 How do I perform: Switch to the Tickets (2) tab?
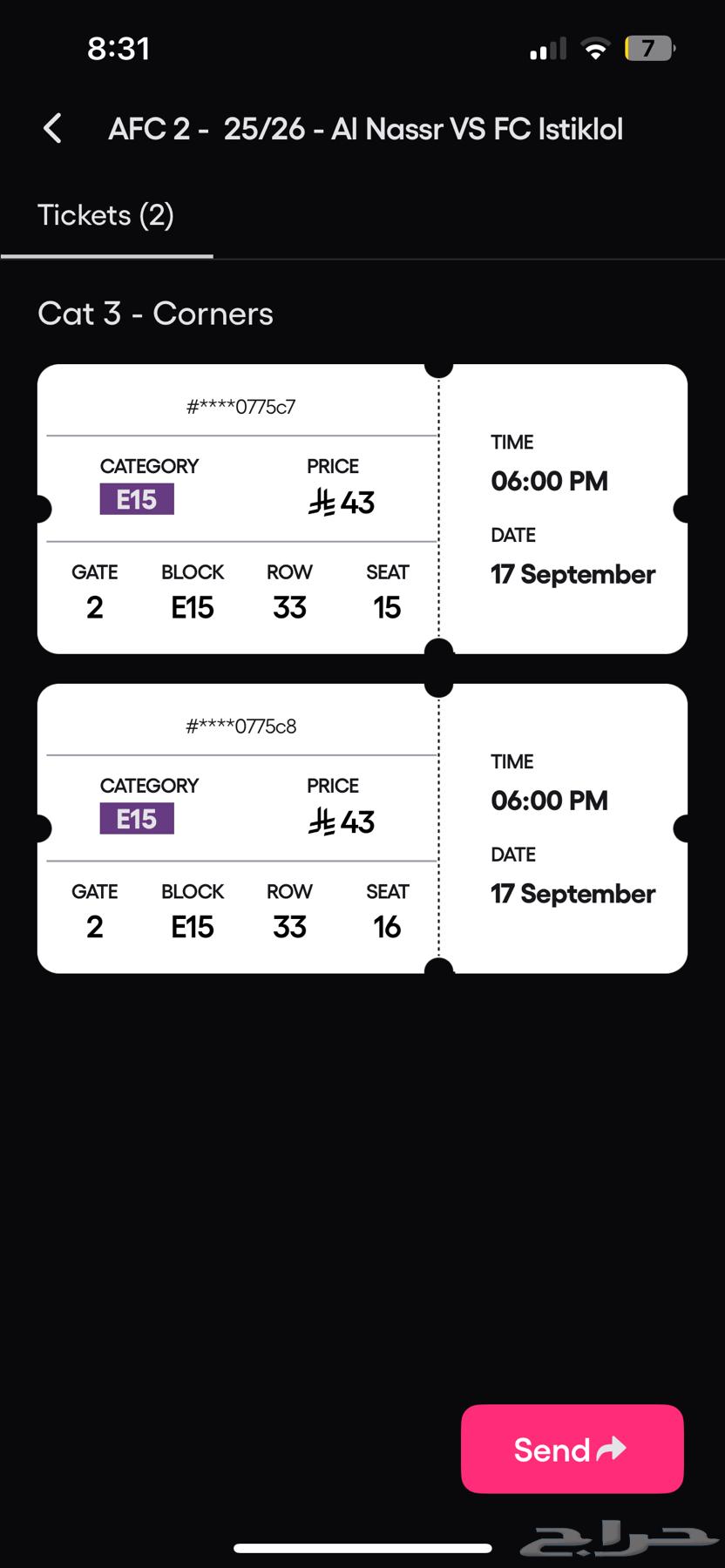[106, 215]
